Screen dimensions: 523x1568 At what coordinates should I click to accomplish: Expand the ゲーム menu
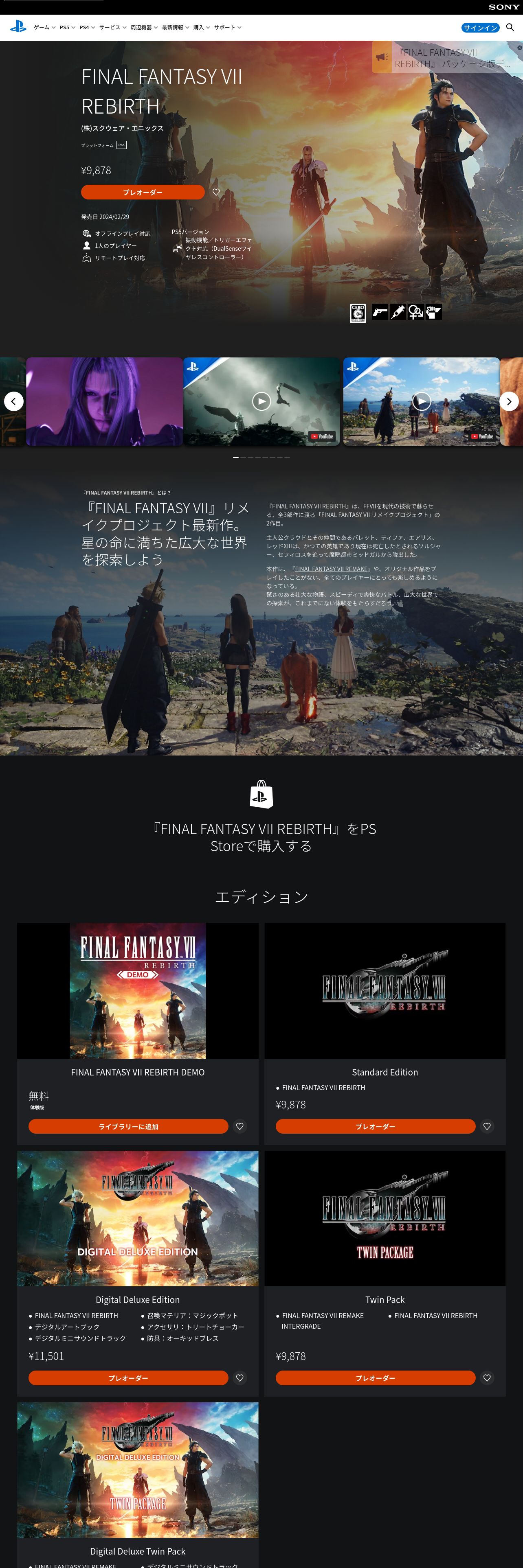44,27
